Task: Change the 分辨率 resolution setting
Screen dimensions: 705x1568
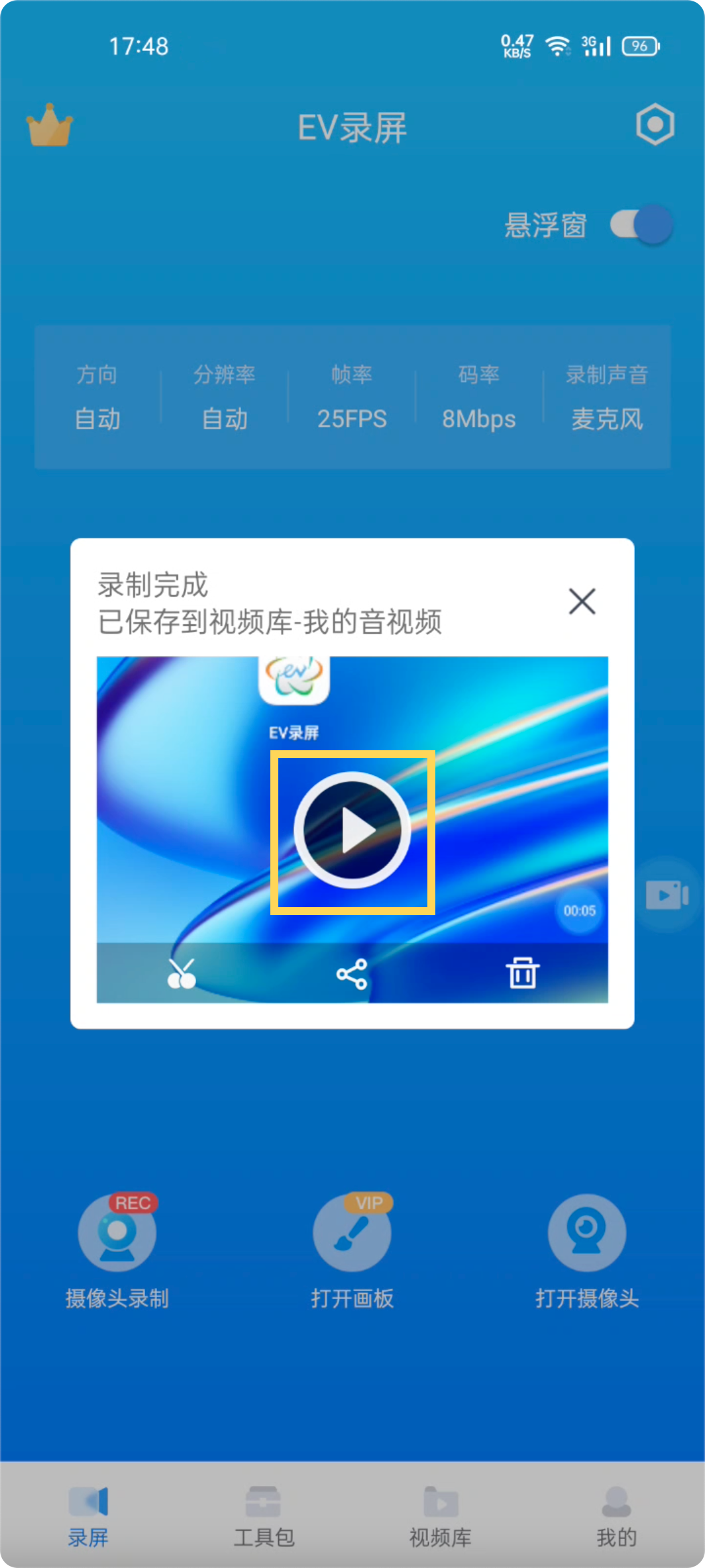Action: pos(225,398)
